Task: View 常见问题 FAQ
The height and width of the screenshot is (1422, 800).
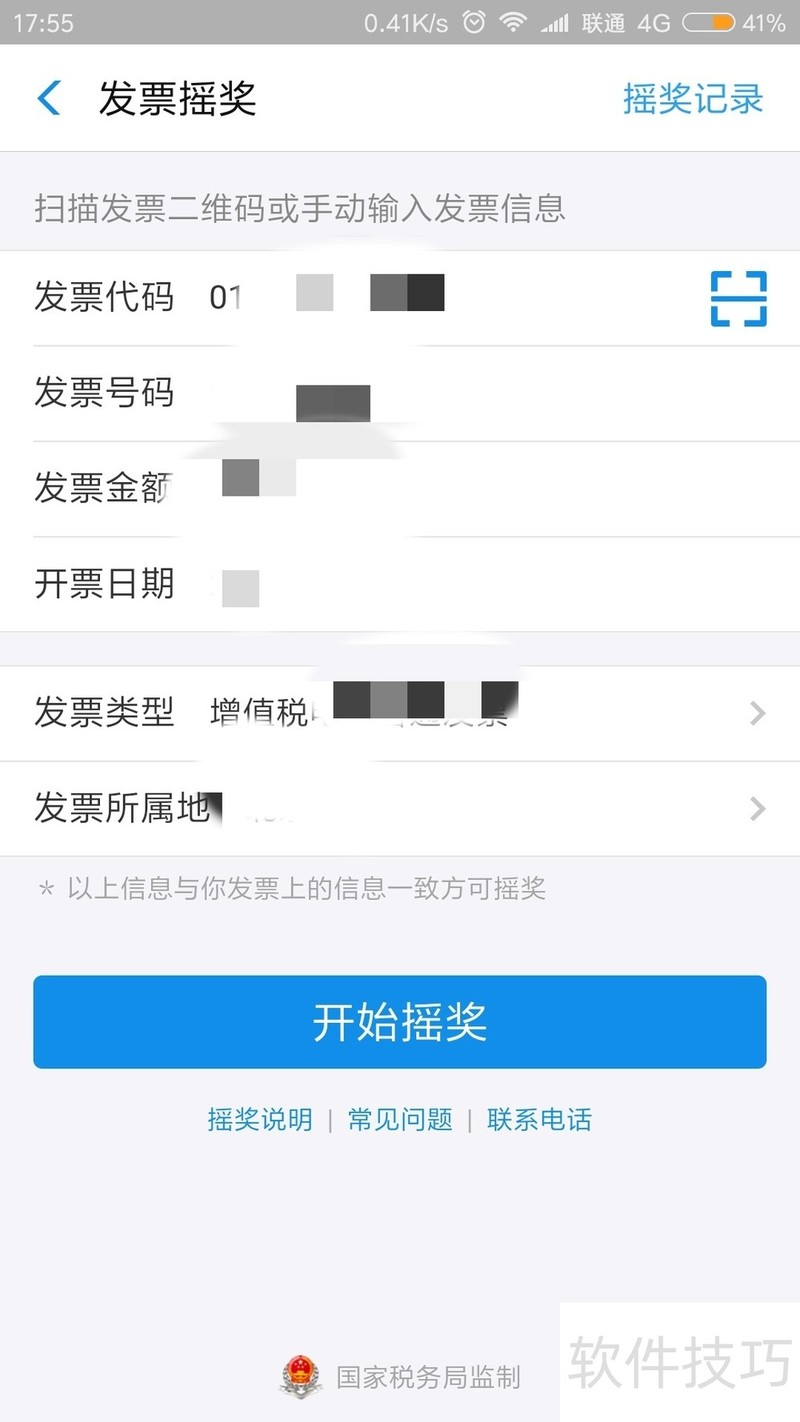Action: click(400, 1119)
